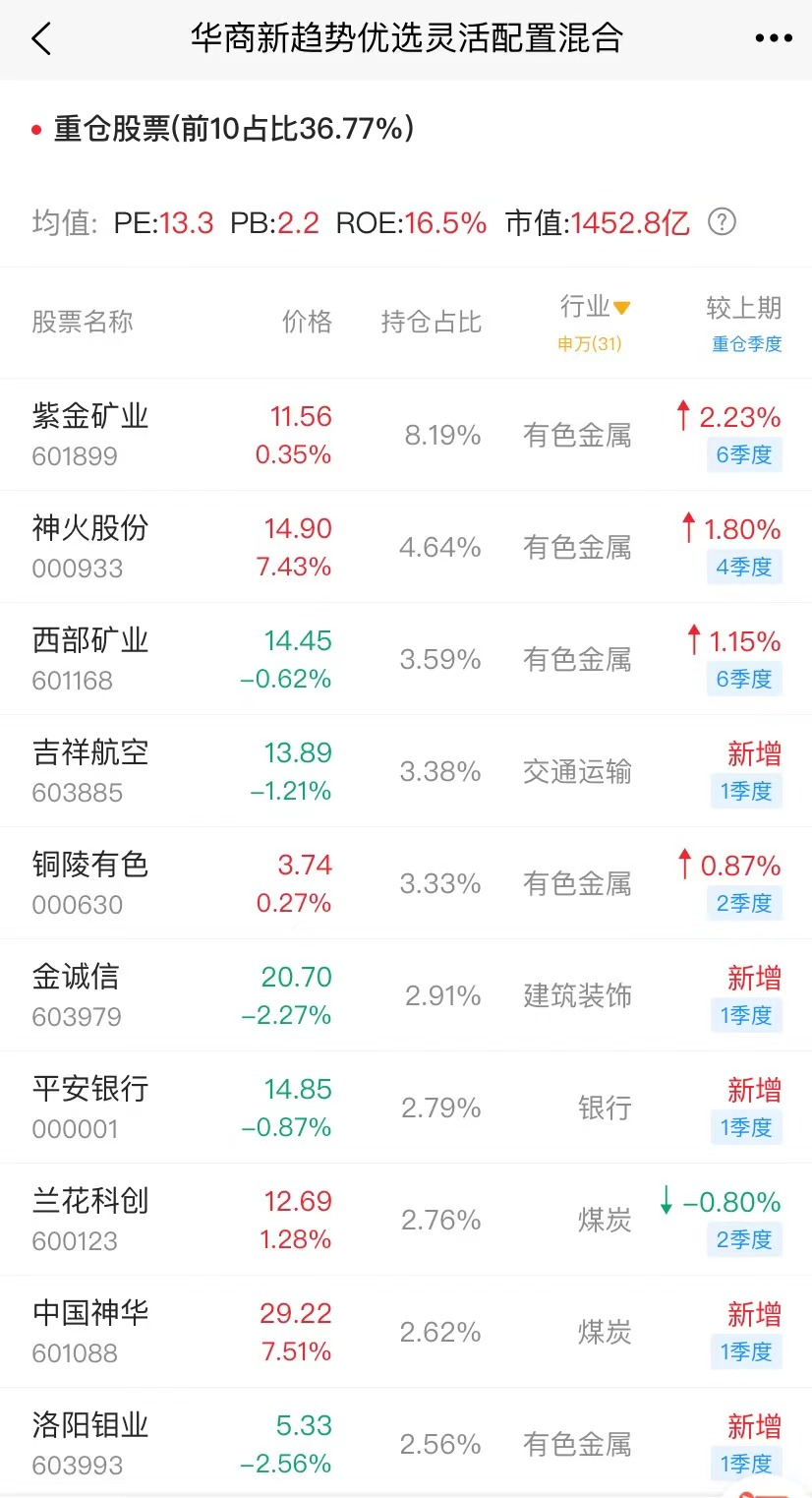This screenshot has width=812, height=1498.
Task: View details for 洛阳钼业
Action: 406,1443
